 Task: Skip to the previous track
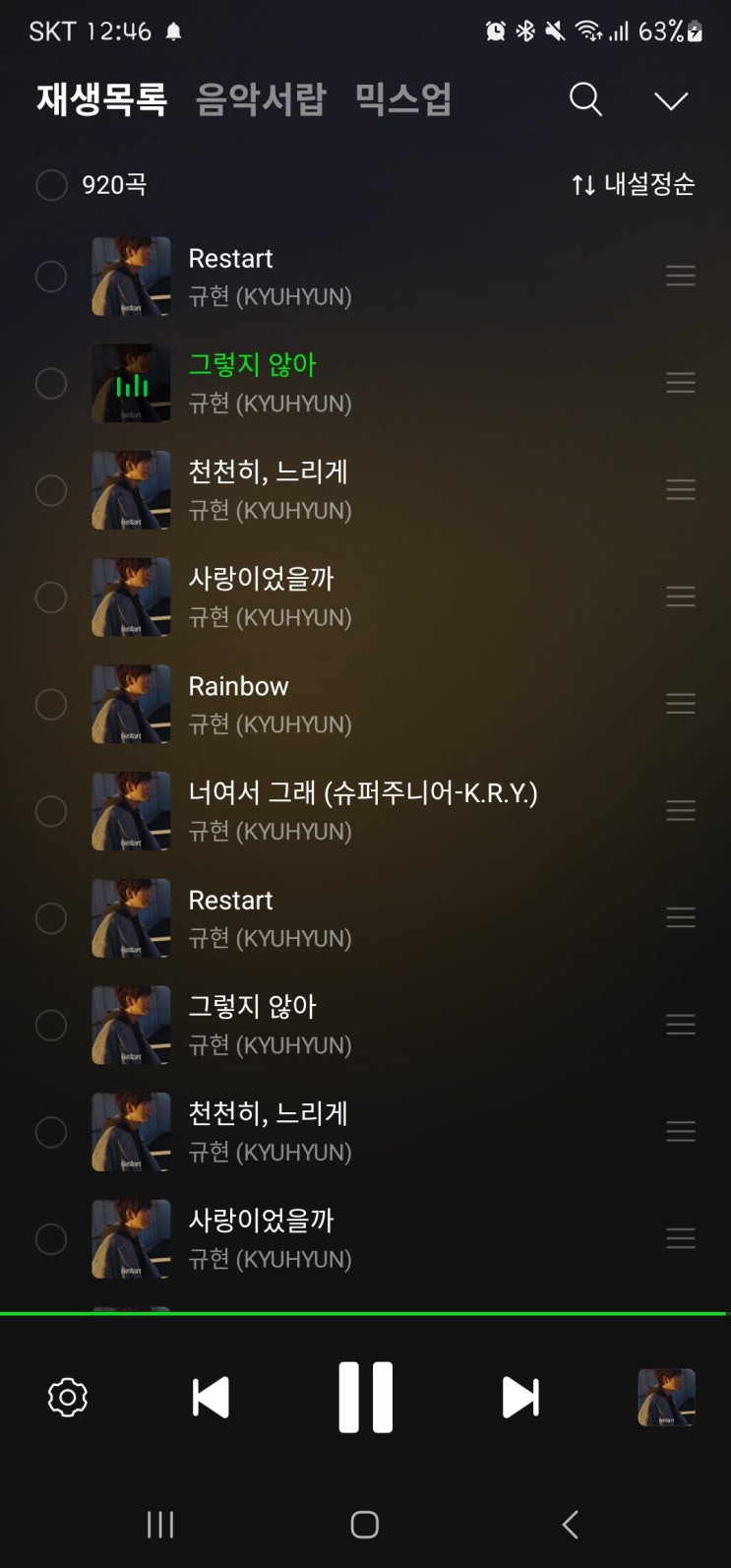(x=211, y=1397)
